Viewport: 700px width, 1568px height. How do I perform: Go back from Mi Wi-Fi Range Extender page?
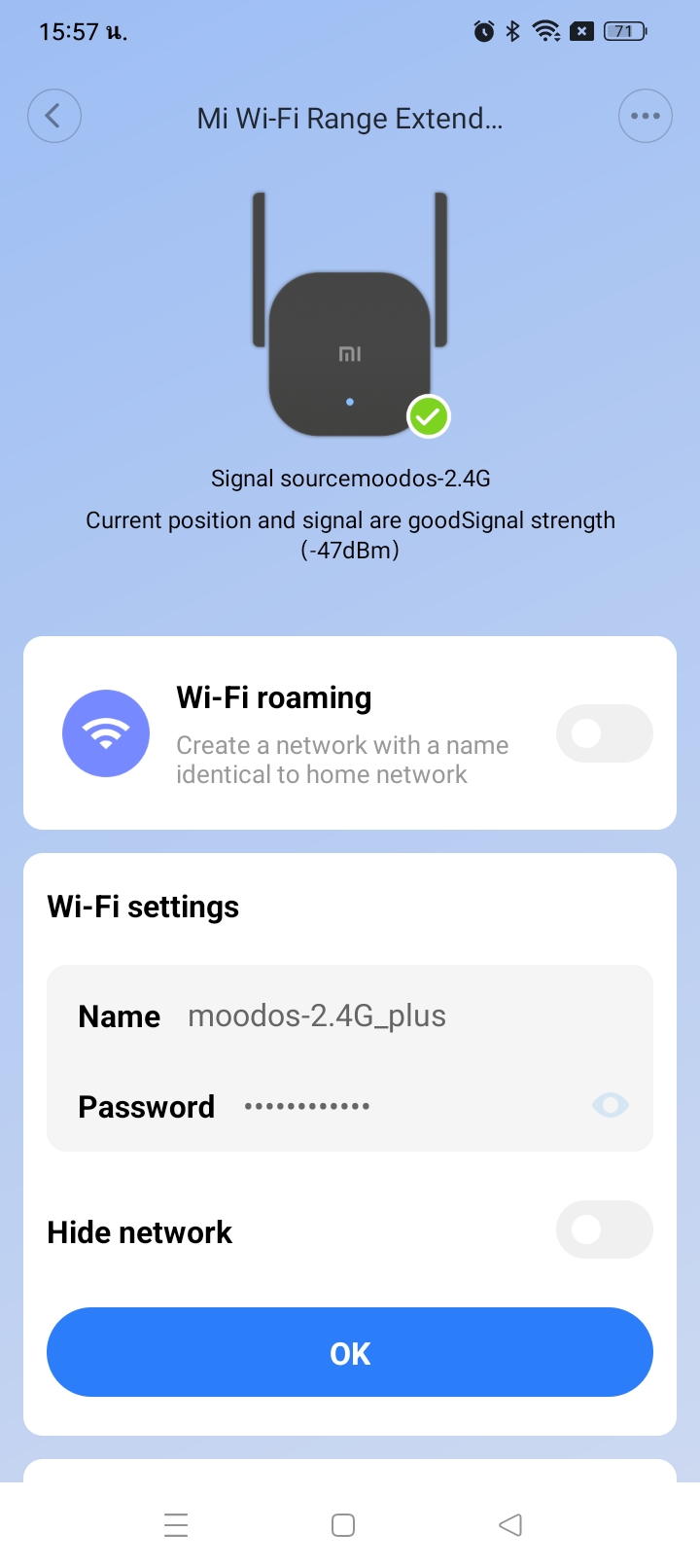point(54,116)
